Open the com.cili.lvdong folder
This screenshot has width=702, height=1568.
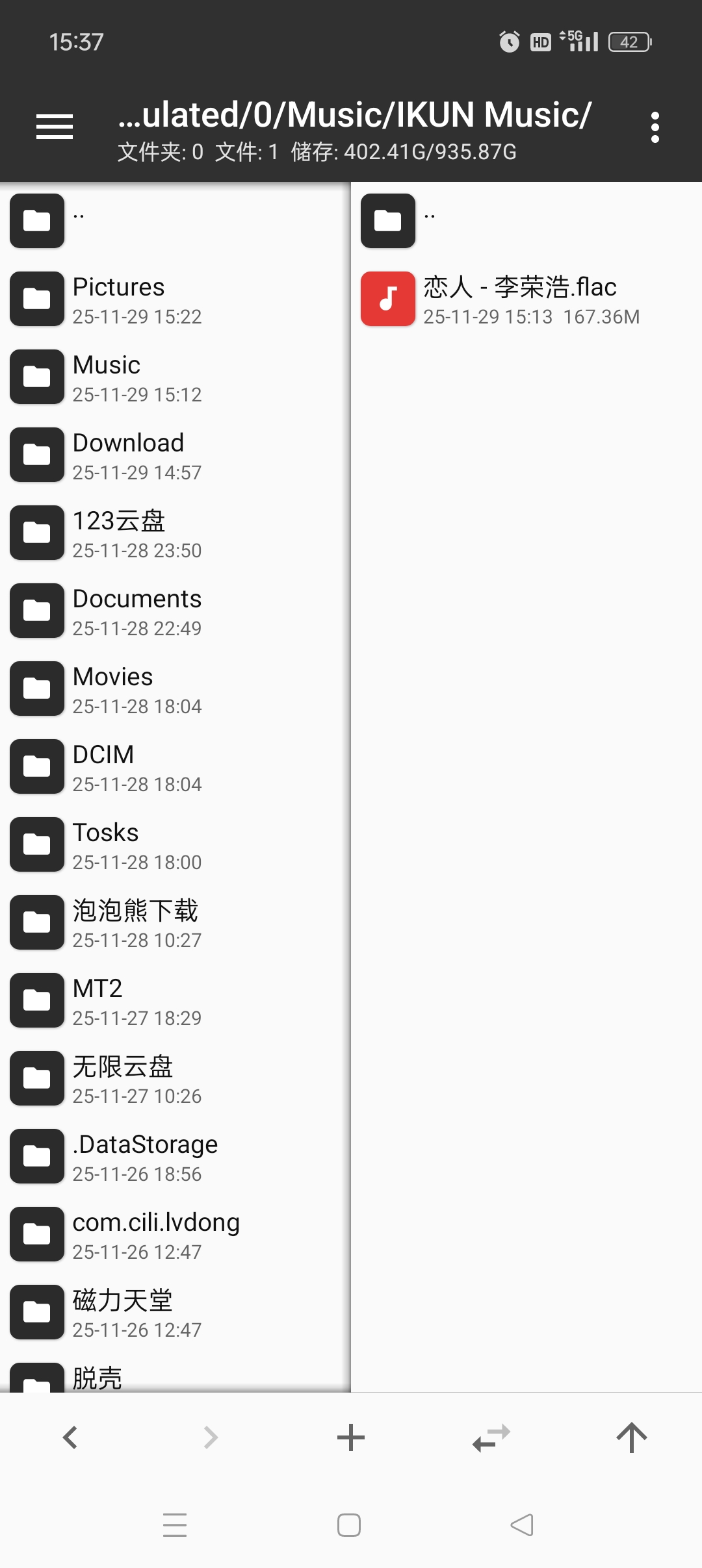(156, 1235)
